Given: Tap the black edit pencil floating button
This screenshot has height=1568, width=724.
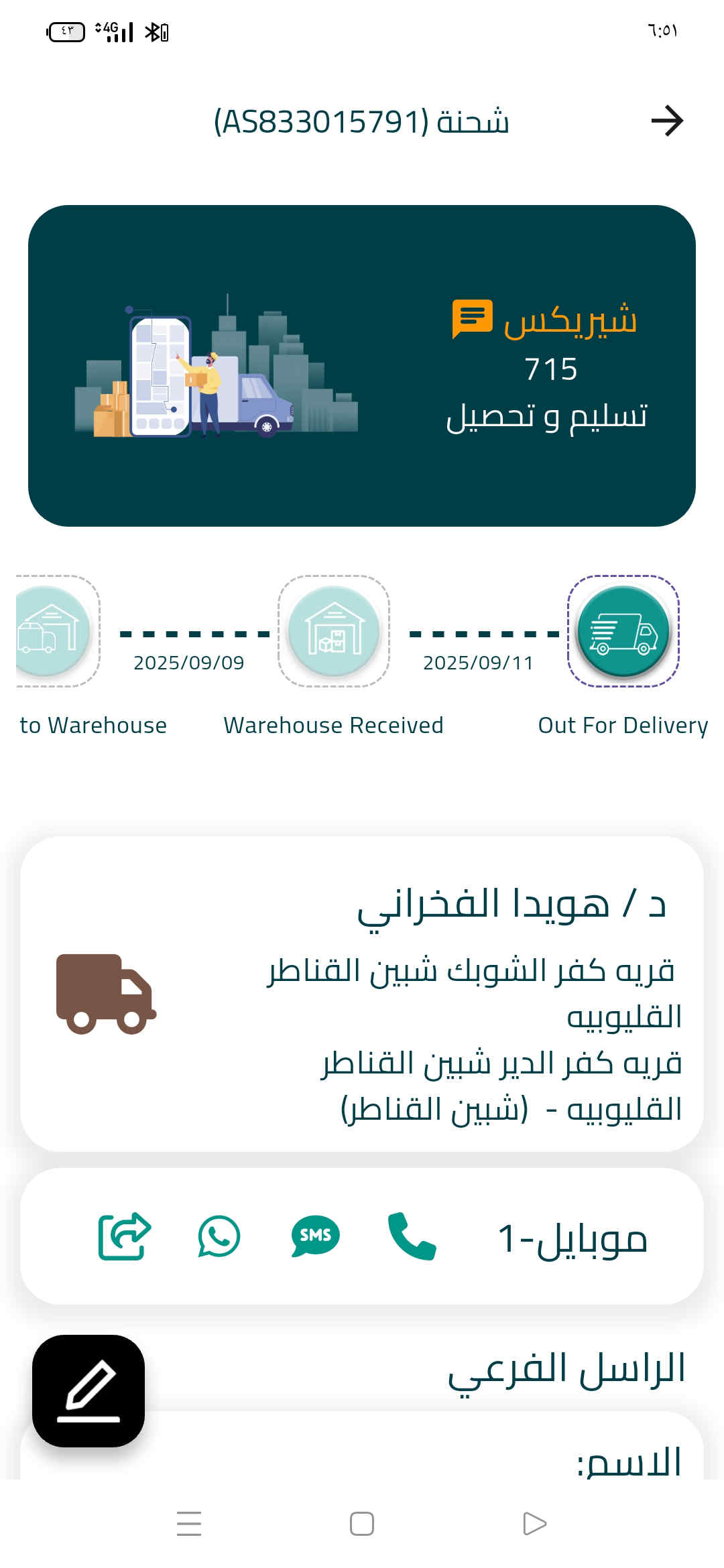Looking at the screenshot, I should (x=88, y=1391).
